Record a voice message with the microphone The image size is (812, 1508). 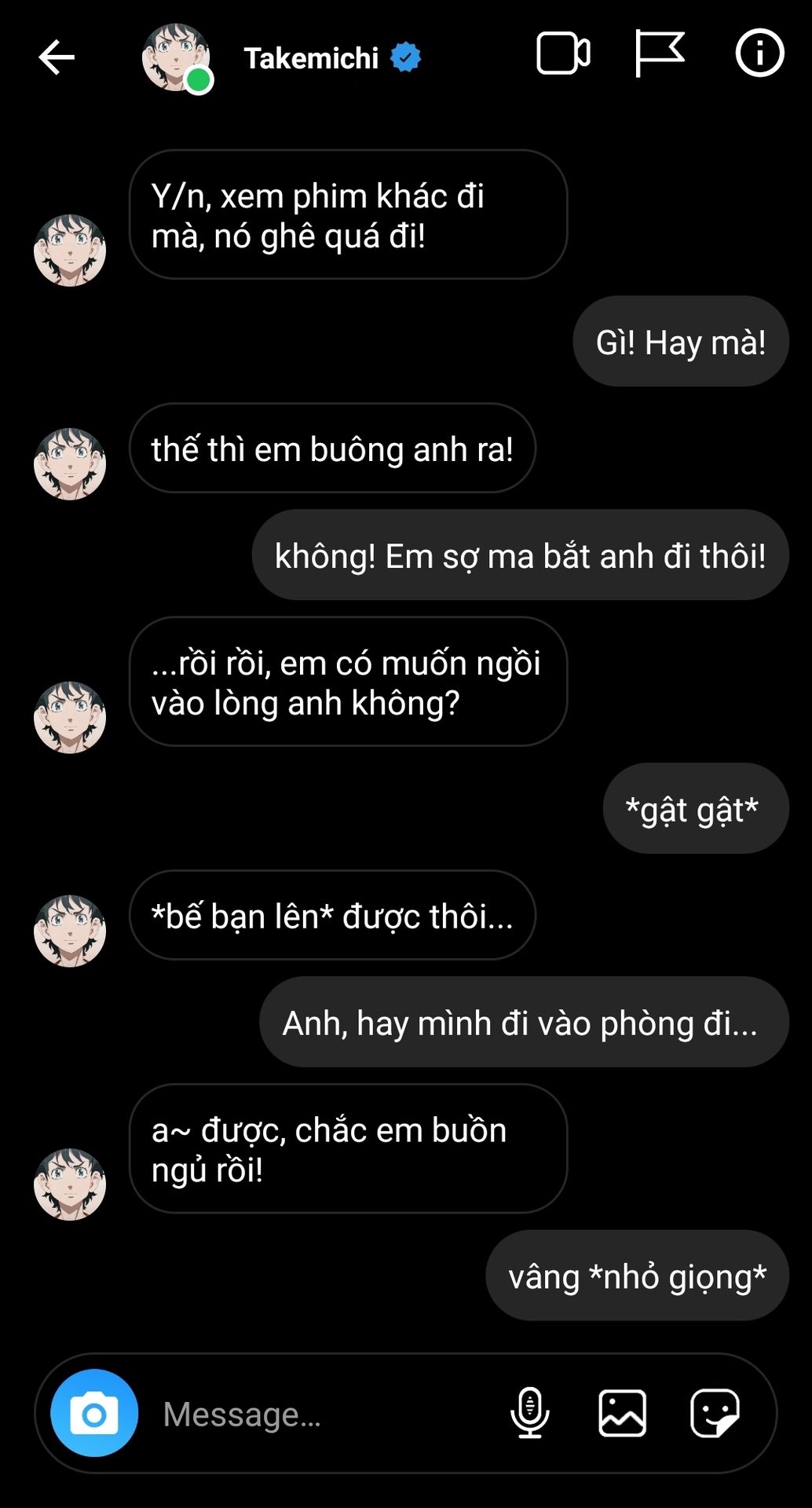[x=530, y=1413]
